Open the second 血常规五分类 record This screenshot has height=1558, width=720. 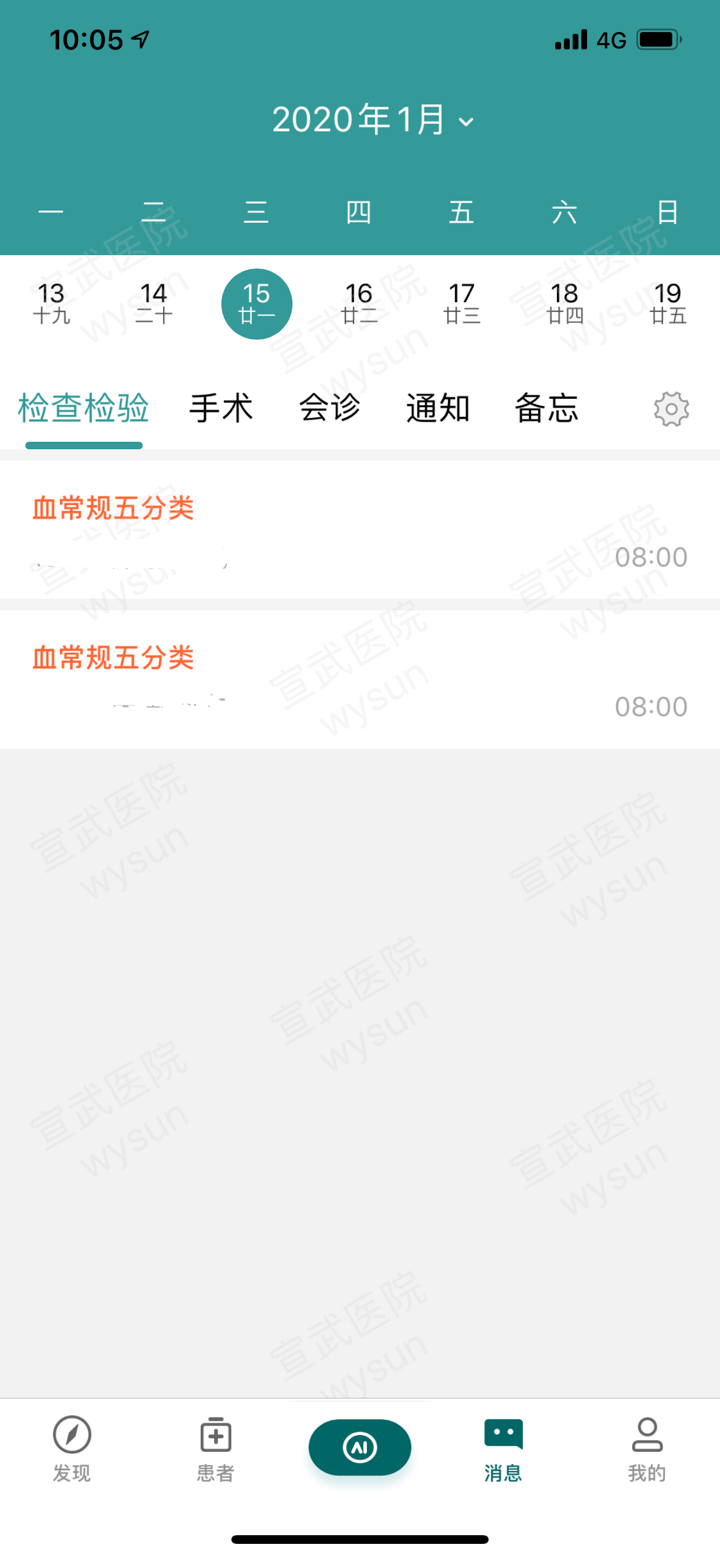tap(360, 680)
